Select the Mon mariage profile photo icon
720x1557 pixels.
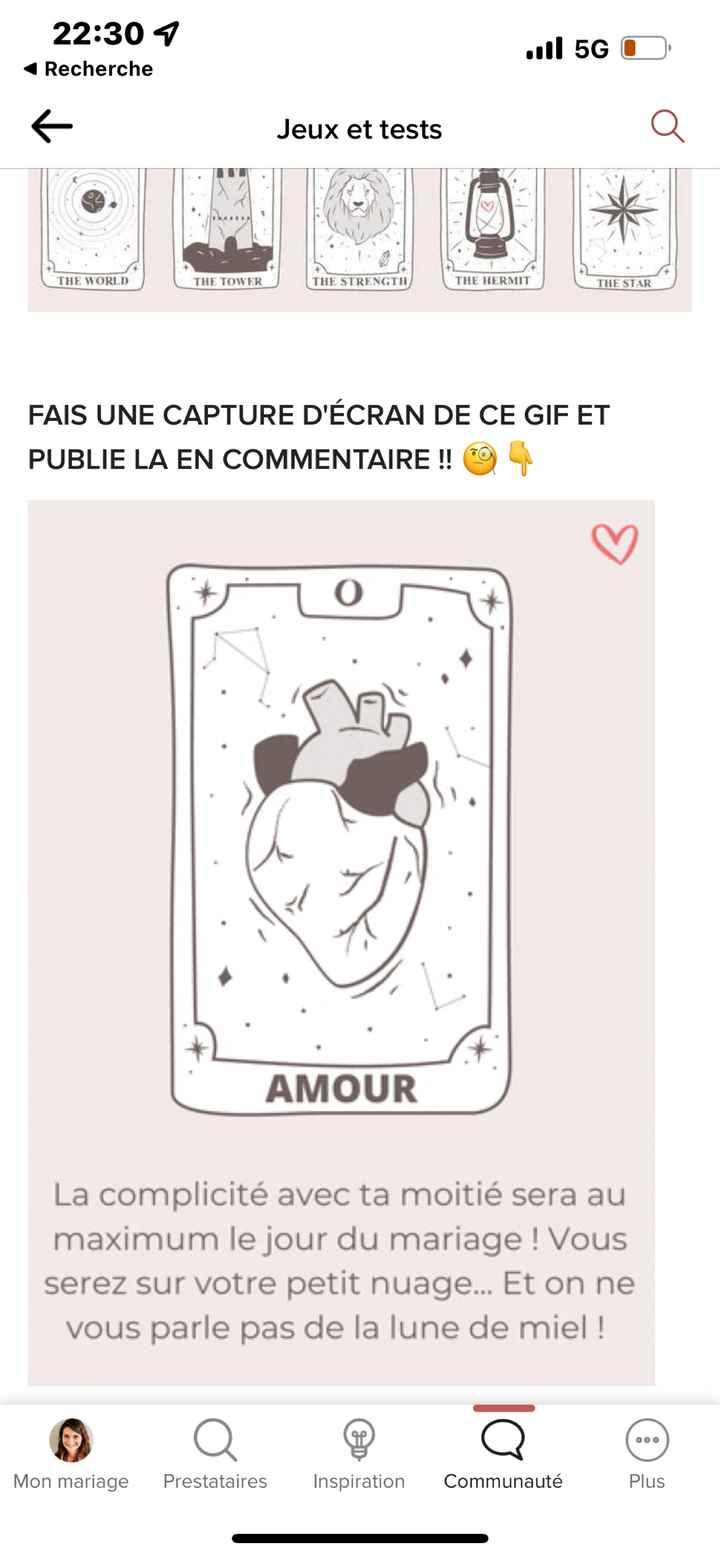[x=71, y=1441]
